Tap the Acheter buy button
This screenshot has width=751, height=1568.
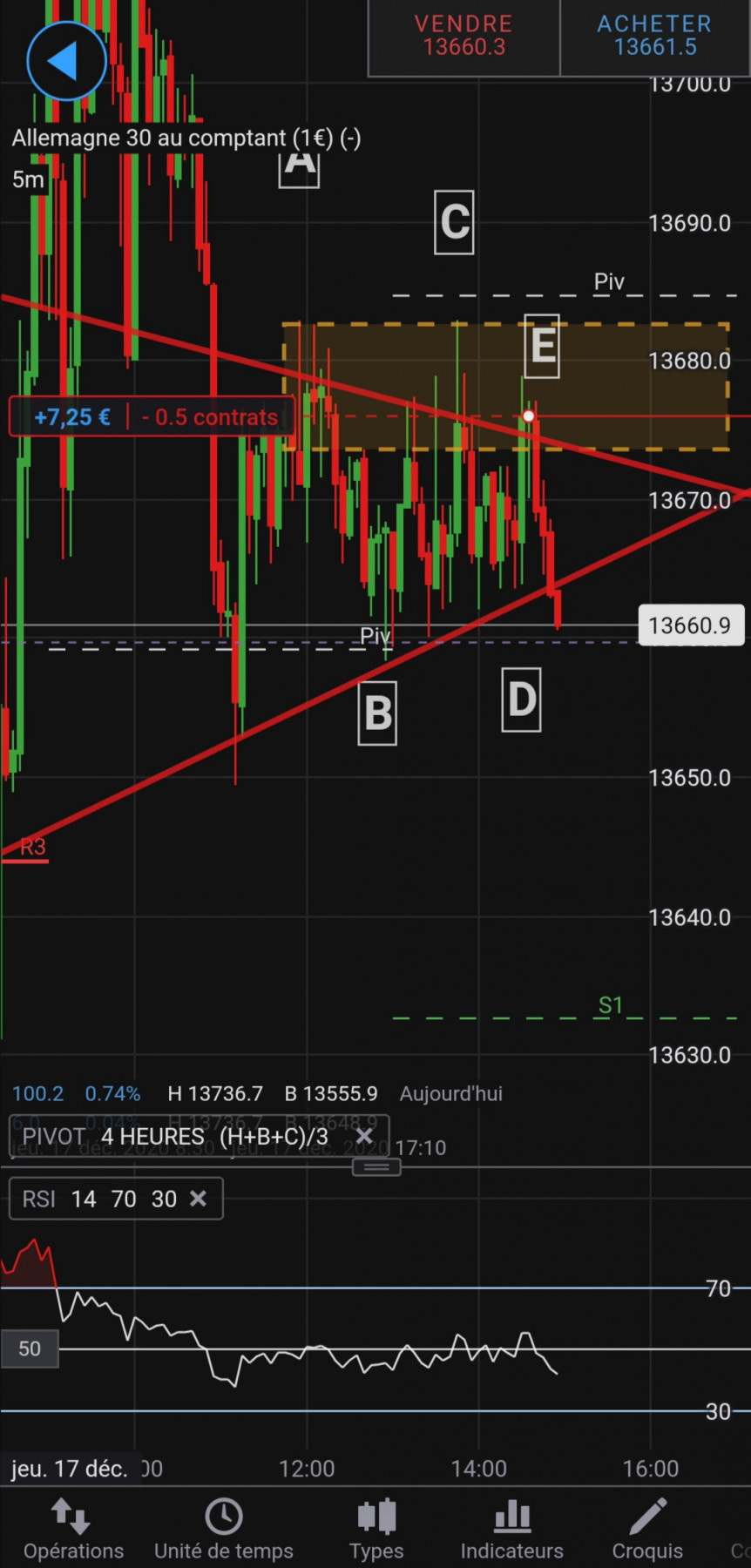point(654,37)
